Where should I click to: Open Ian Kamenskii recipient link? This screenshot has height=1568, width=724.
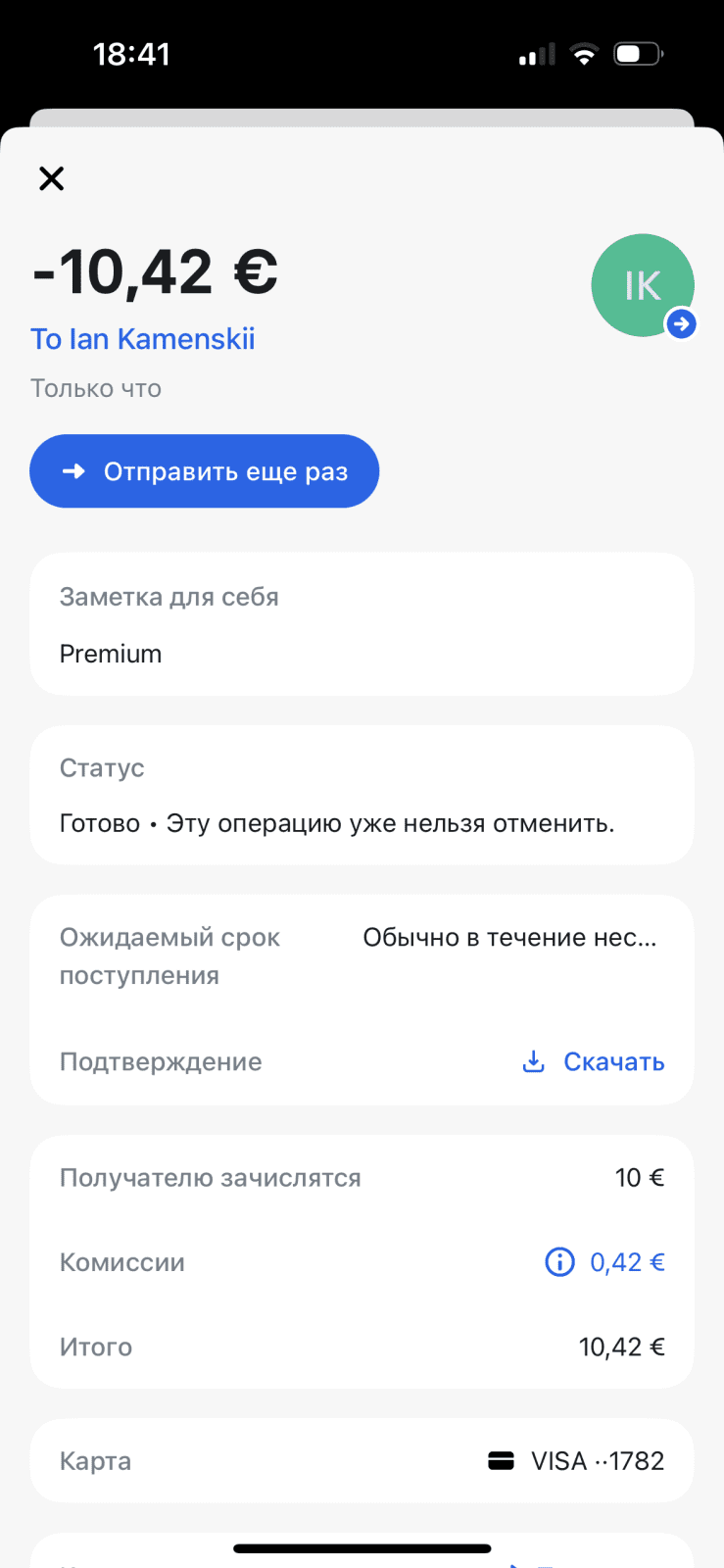click(x=143, y=339)
